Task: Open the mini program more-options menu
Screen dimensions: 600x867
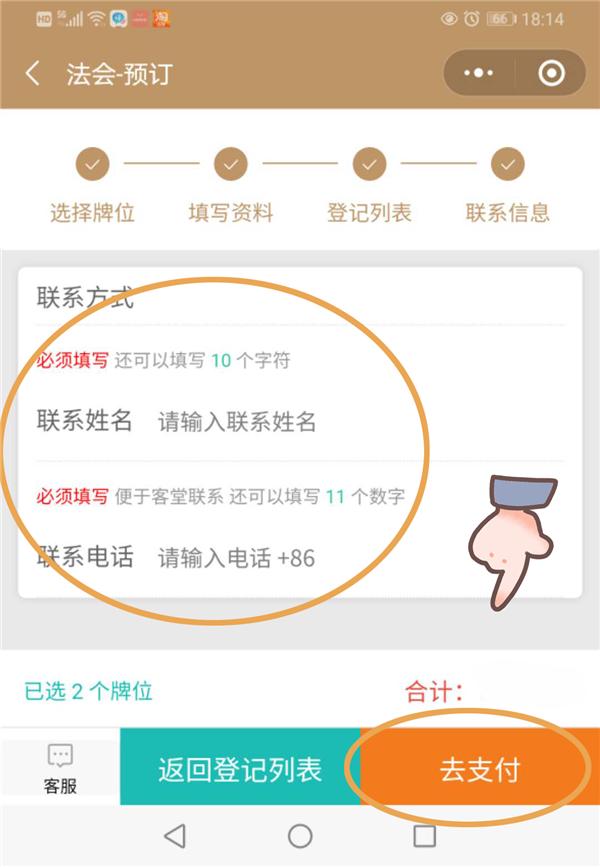Action: (479, 74)
